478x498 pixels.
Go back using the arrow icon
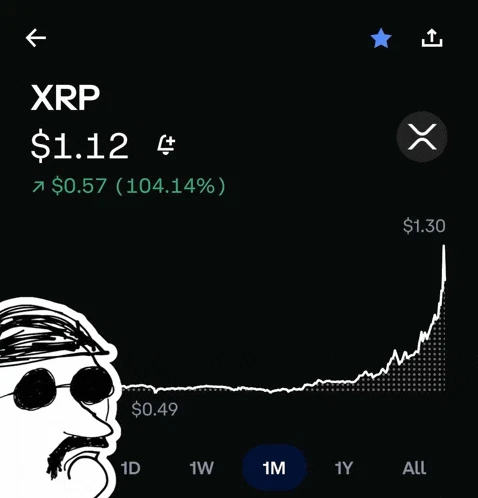[36, 38]
